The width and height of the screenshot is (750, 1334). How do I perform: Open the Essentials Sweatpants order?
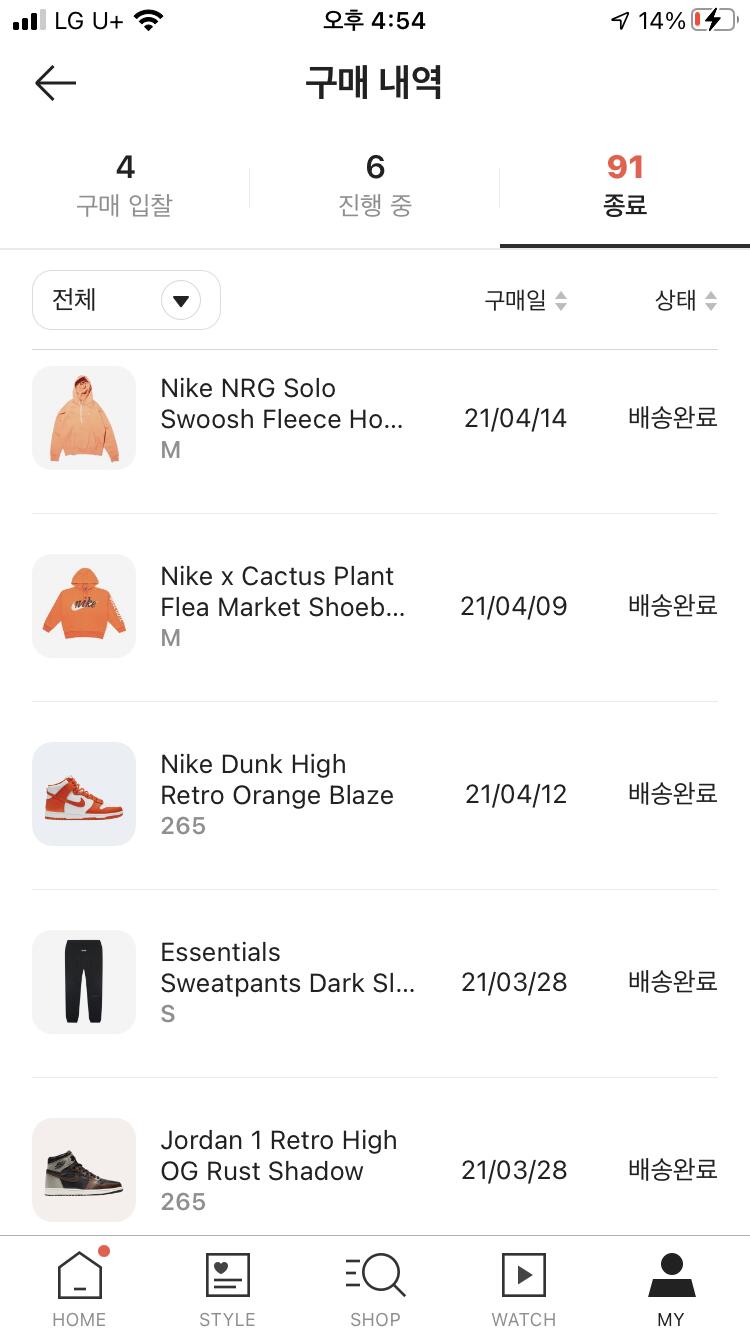click(x=286, y=982)
